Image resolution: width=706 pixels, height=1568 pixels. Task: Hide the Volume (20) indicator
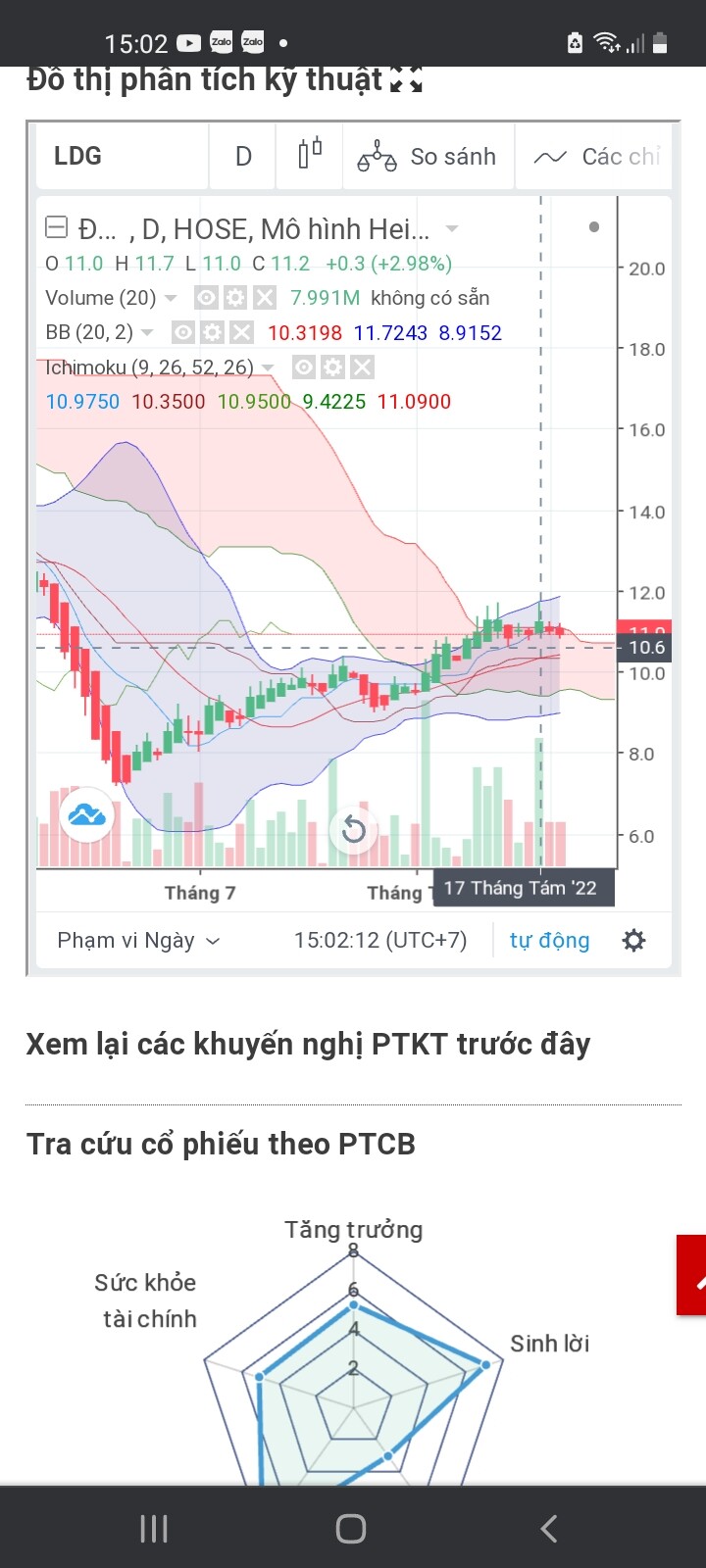pyautogui.click(x=206, y=298)
